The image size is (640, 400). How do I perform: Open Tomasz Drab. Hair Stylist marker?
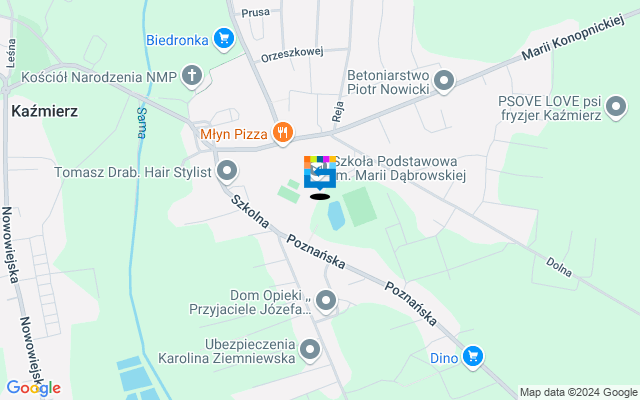click(228, 171)
